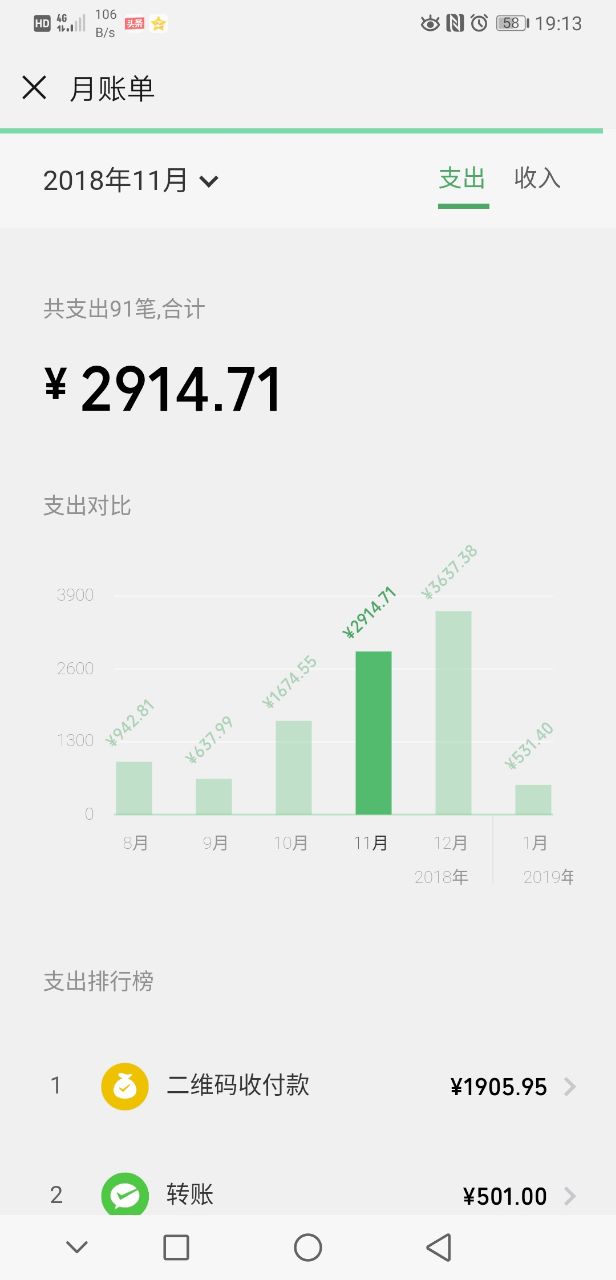Viewport: 616px width, 1280px height.
Task: Close the 月账单 page
Action: coord(34,88)
